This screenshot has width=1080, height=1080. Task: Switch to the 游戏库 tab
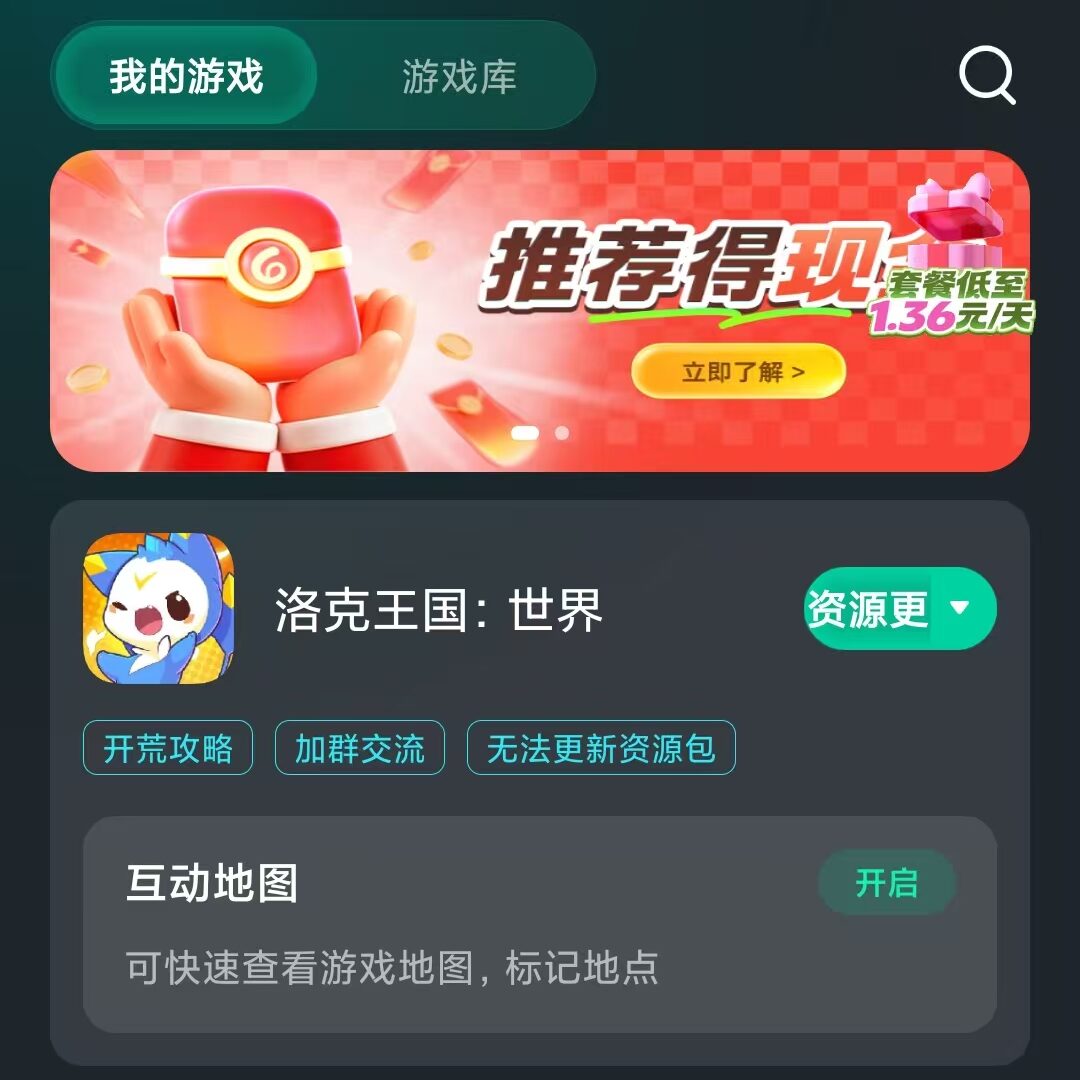(x=459, y=76)
